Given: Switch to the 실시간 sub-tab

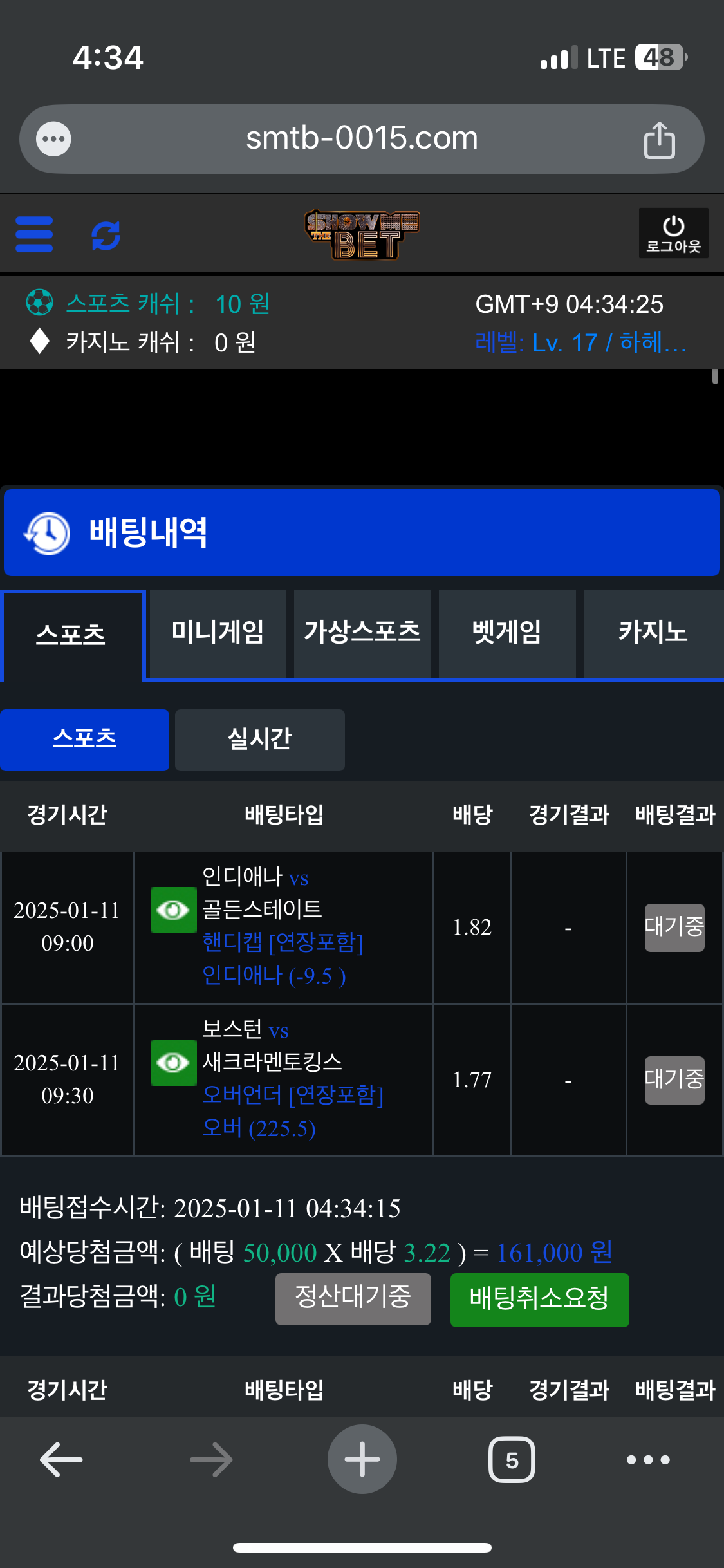Looking at the screenshot, I should [x=259, y=740].
